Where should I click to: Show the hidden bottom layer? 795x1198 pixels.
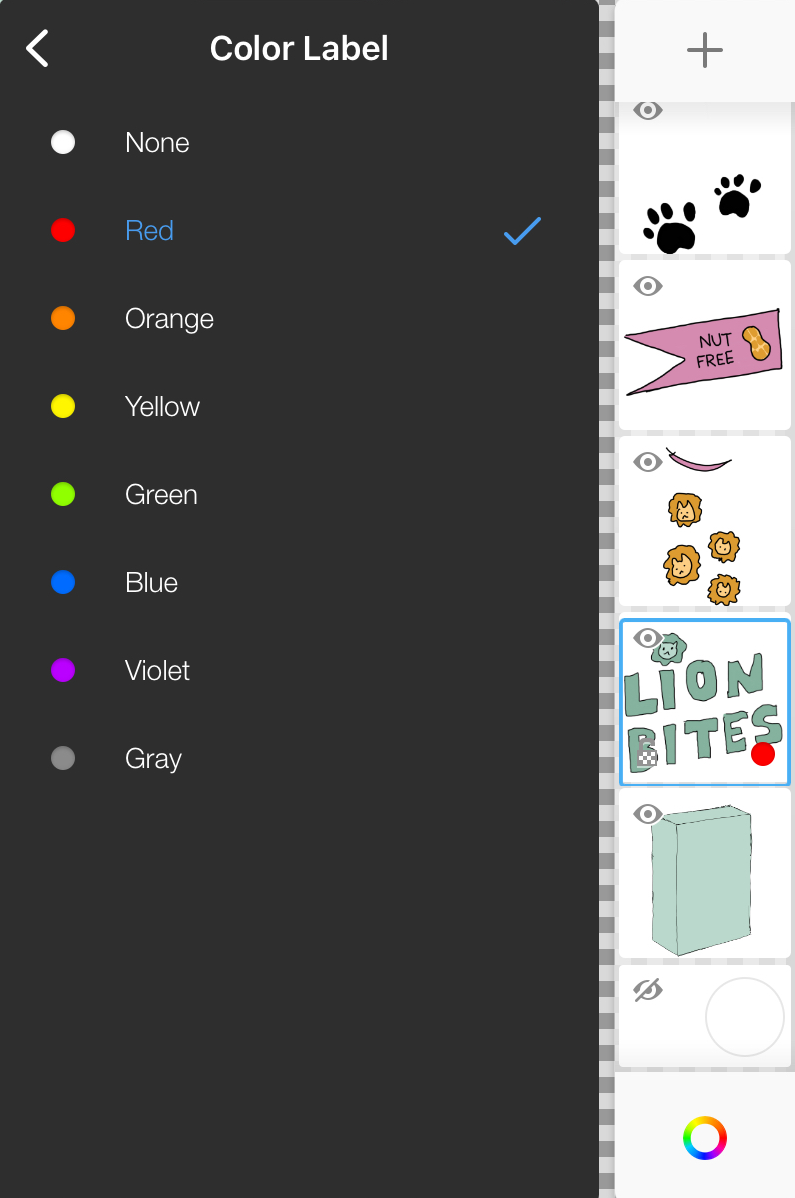click(x=648, y=990)
